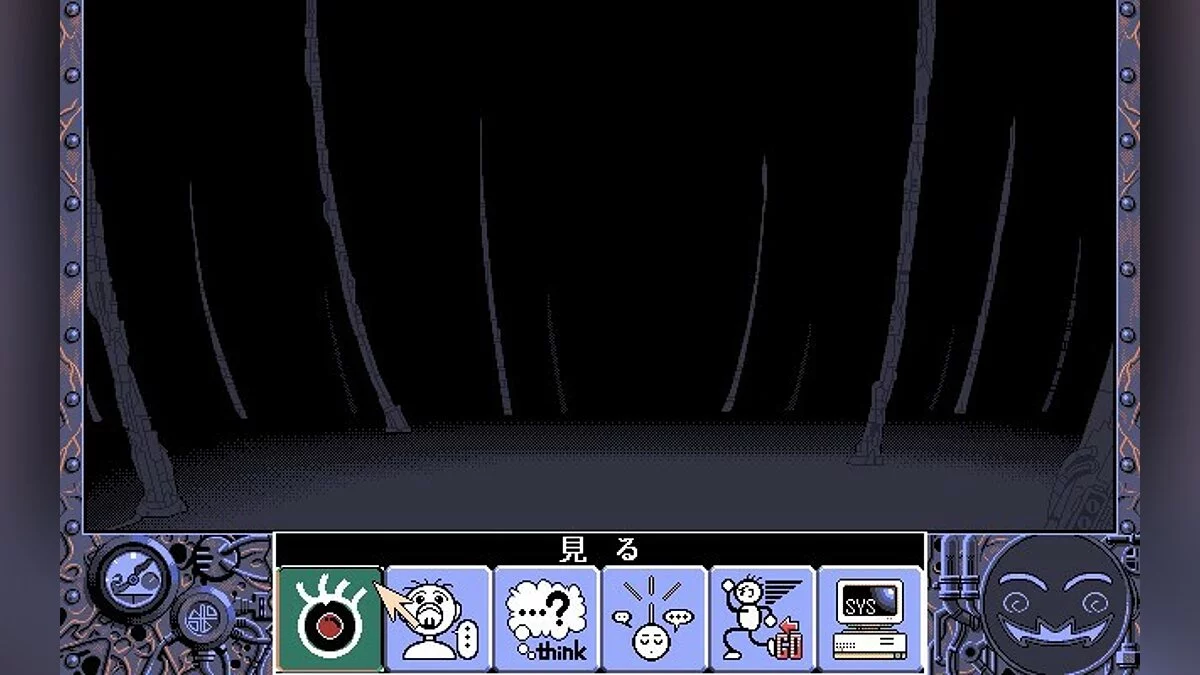The image size is (1200, 675).
Task: Choose the running figure Go command
Action: coord(762,618)
